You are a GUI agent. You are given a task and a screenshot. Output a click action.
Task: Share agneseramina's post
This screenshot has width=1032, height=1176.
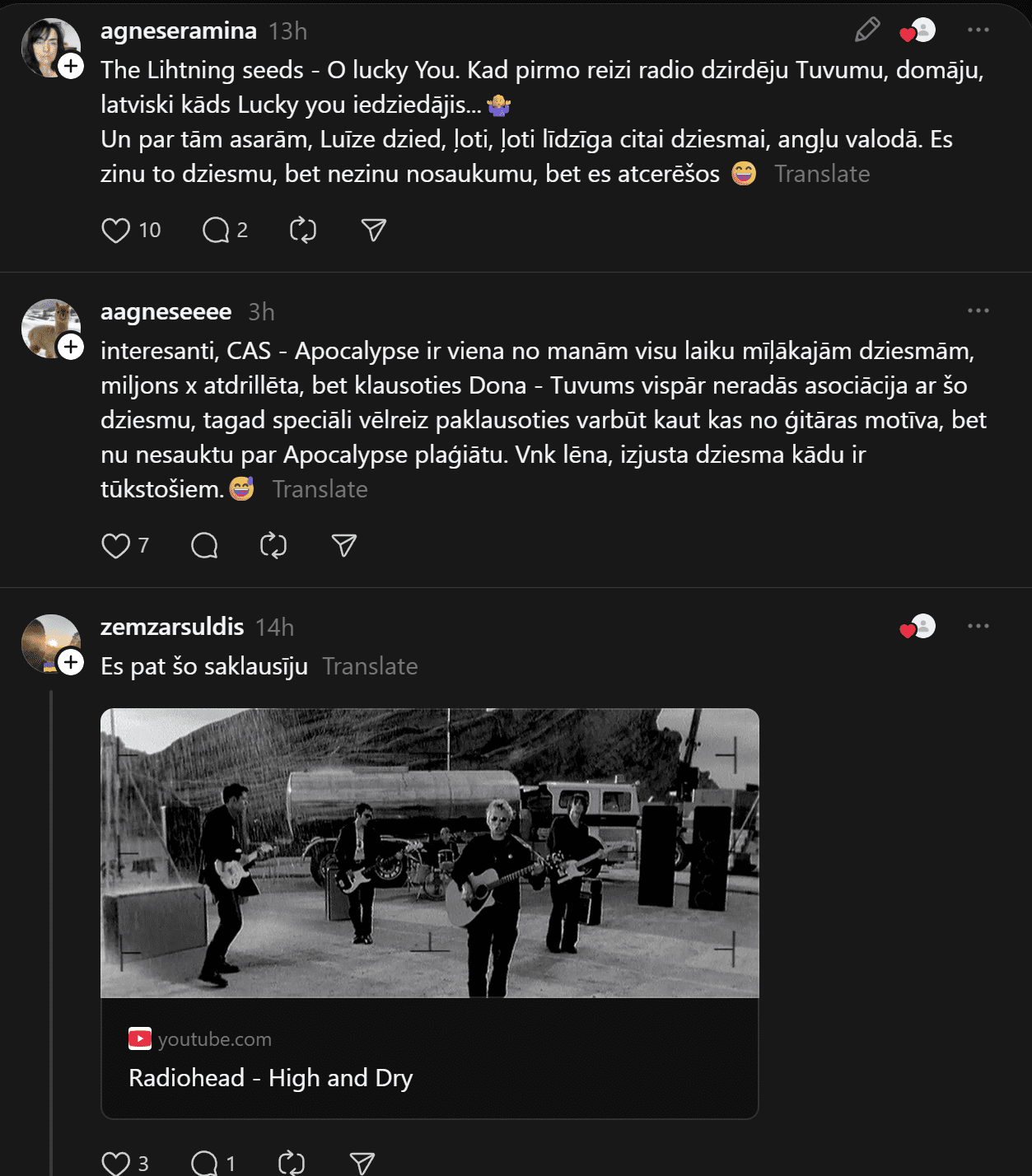[374, 231]
